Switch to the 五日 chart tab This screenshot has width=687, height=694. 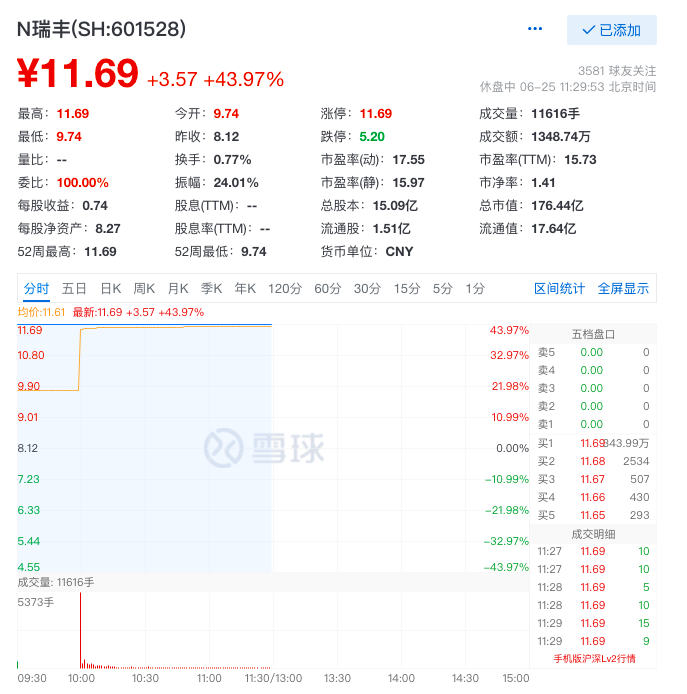pos(74,288)
